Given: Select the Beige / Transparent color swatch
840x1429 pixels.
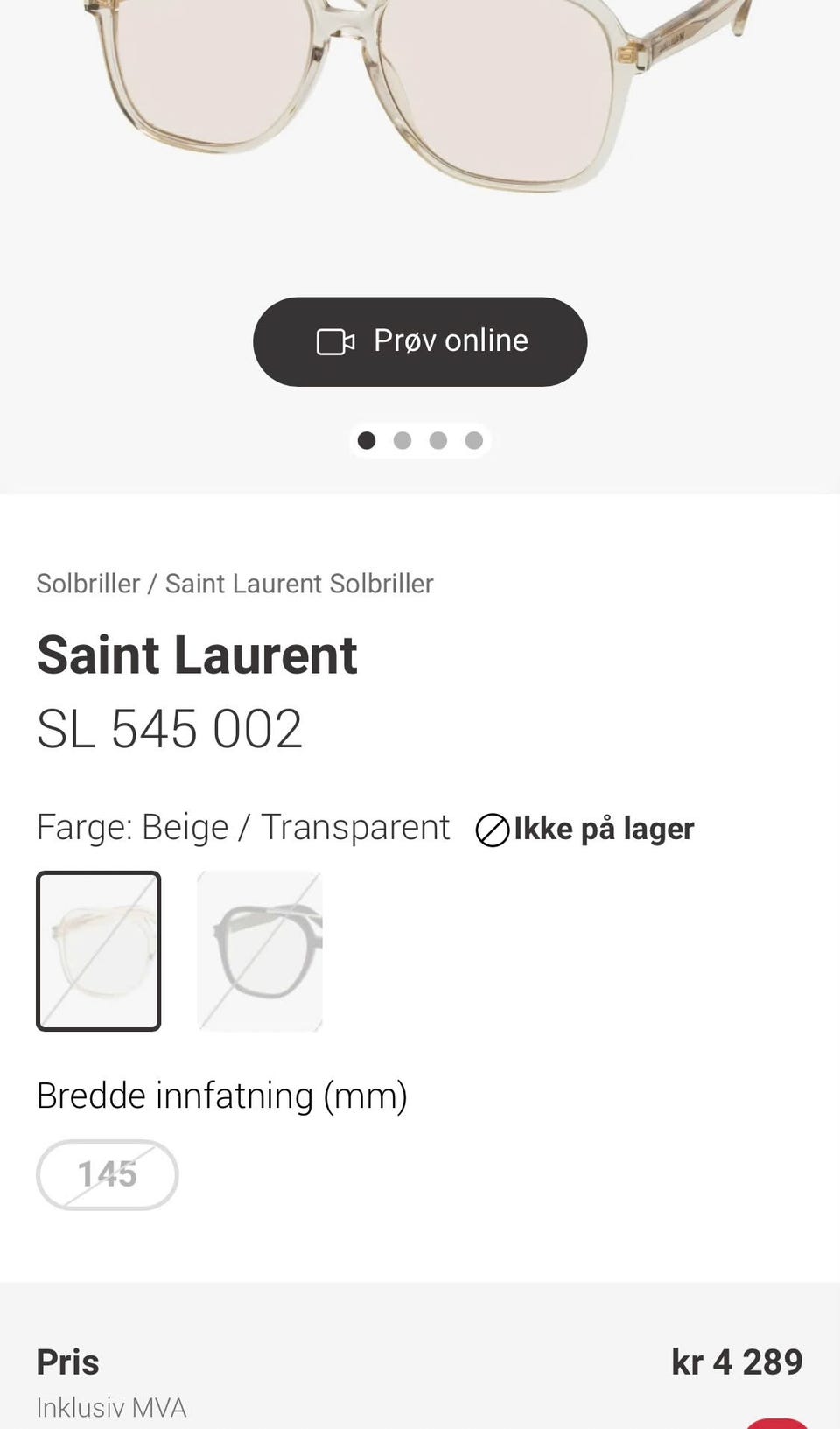Looking at the screenshot, I should tap(99, 950).
